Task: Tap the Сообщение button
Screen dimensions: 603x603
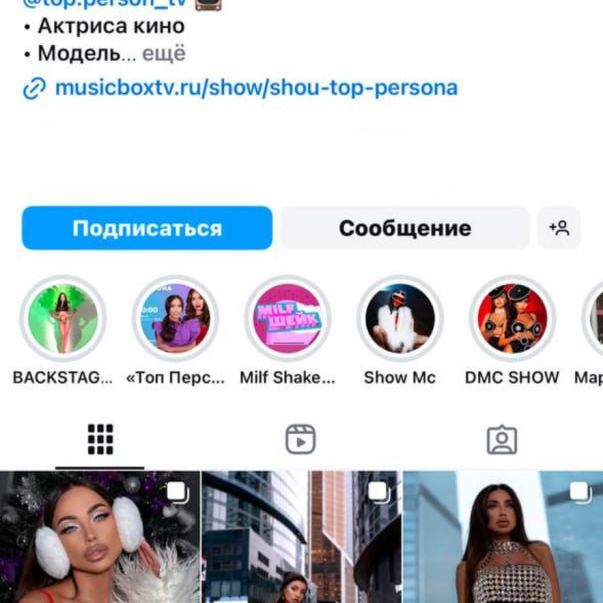Action: pos(404,228)
